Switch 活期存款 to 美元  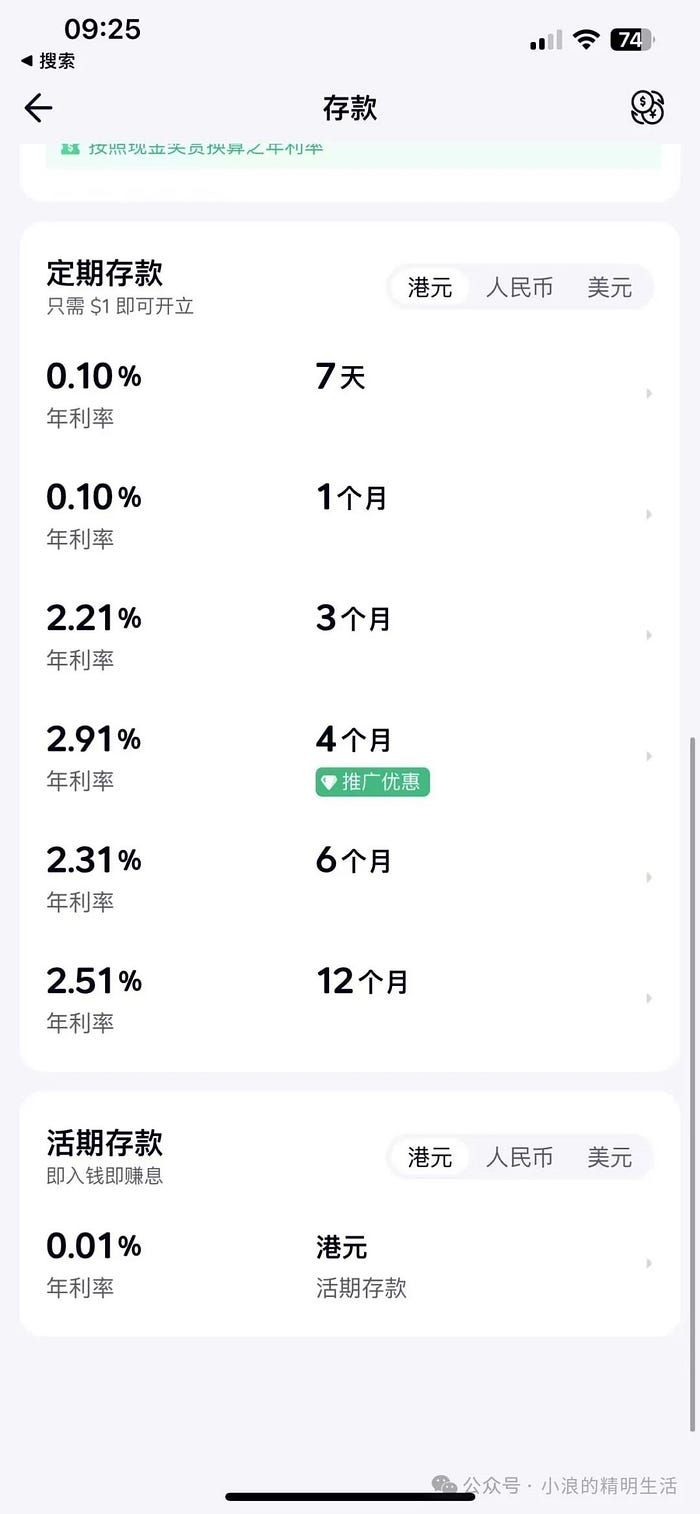609,1158
